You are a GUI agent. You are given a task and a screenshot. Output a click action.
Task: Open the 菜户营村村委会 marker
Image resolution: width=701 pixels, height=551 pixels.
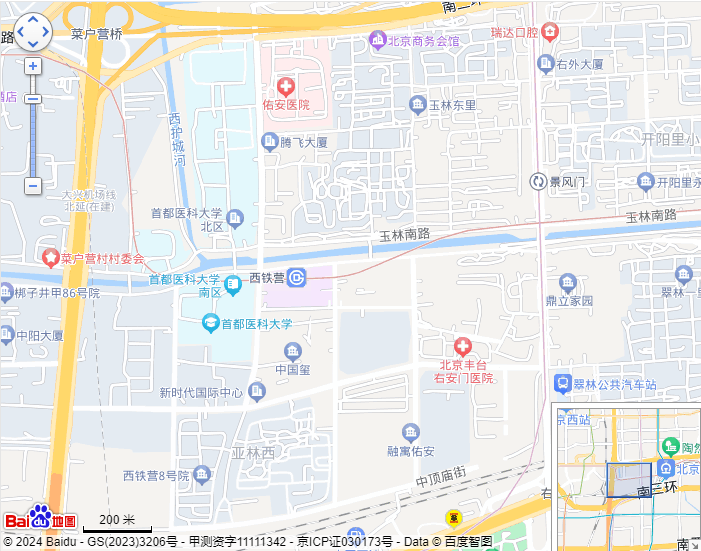coord(50,258)
